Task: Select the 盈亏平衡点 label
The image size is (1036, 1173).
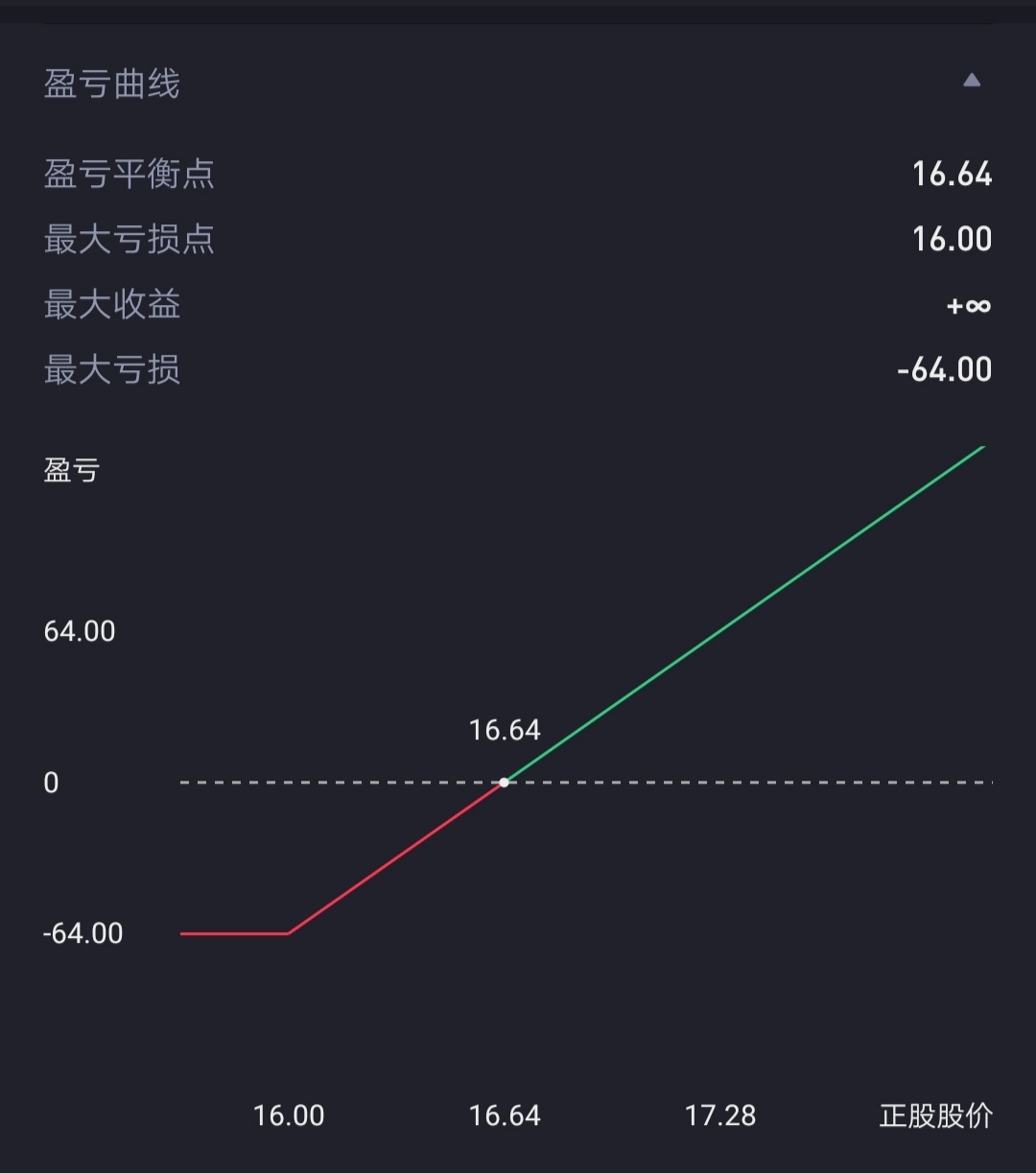Action: tap(129, 175)
